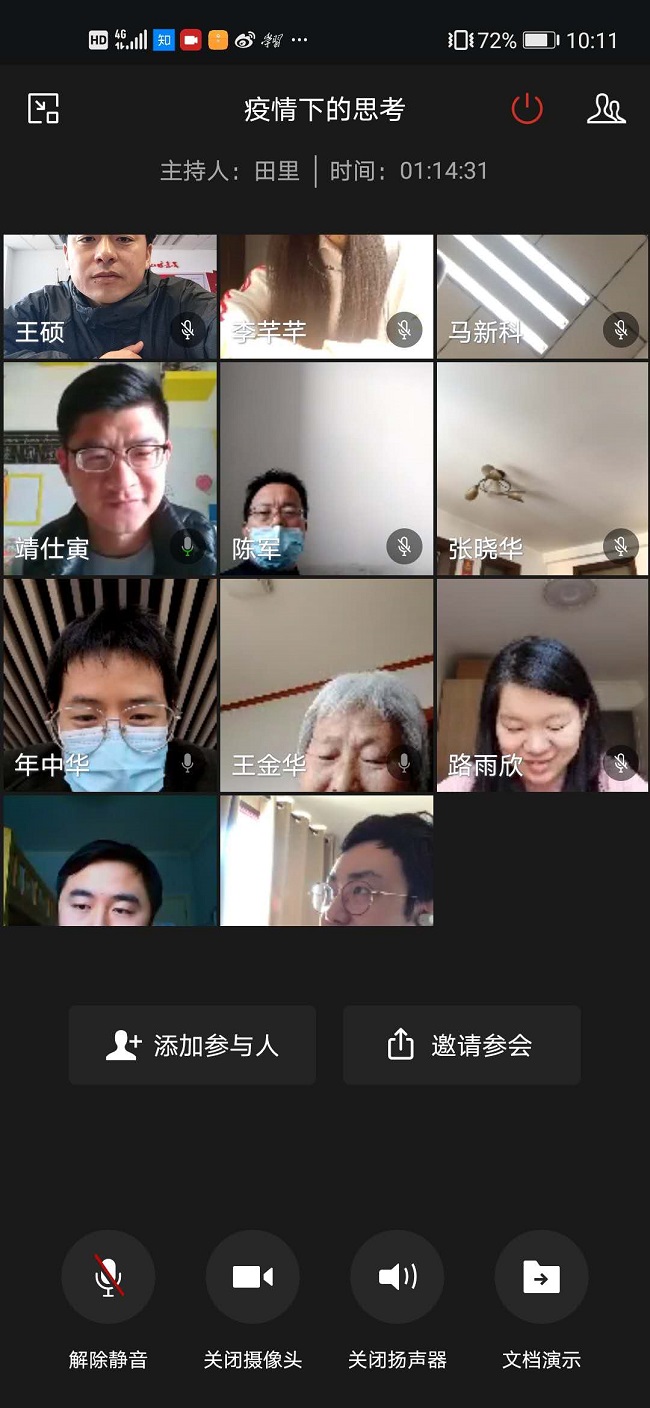Open 靖仕寅's video tile

pos(110,468)
